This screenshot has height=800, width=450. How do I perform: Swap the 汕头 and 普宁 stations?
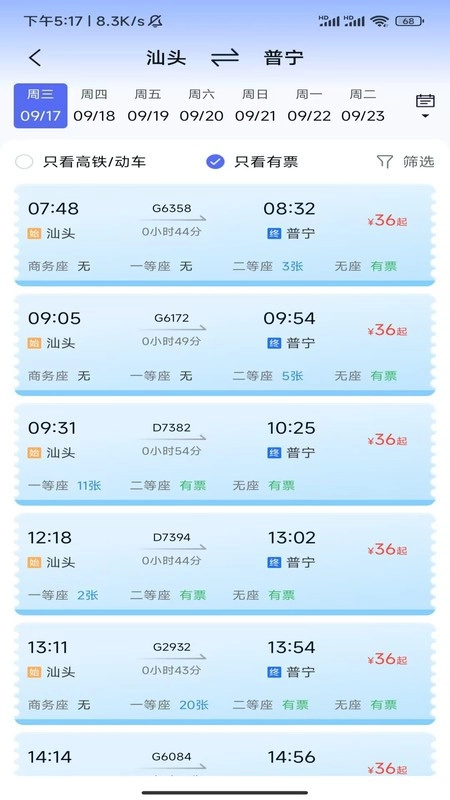click(x=225, y=58)
